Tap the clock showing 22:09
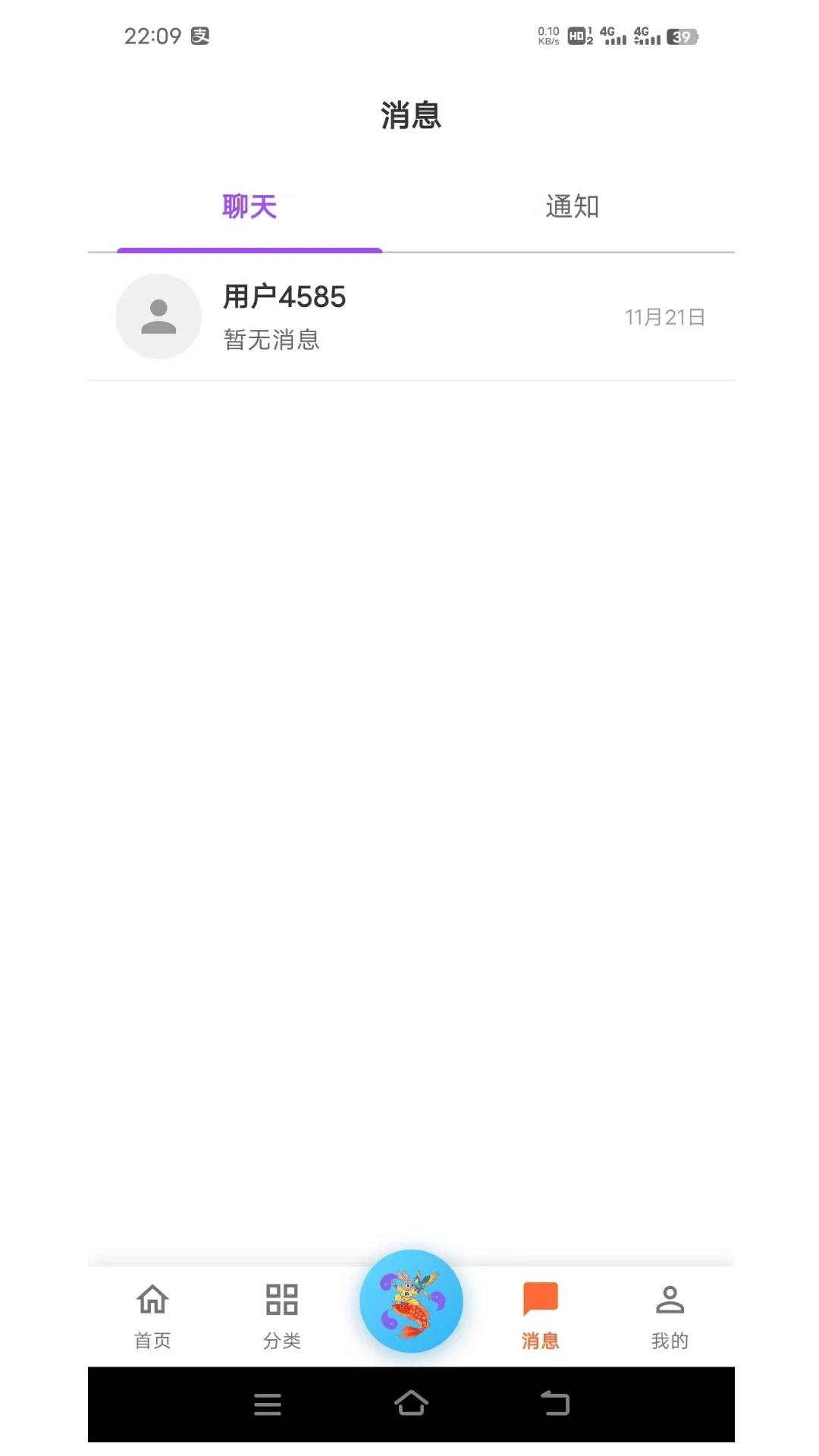 153,36
